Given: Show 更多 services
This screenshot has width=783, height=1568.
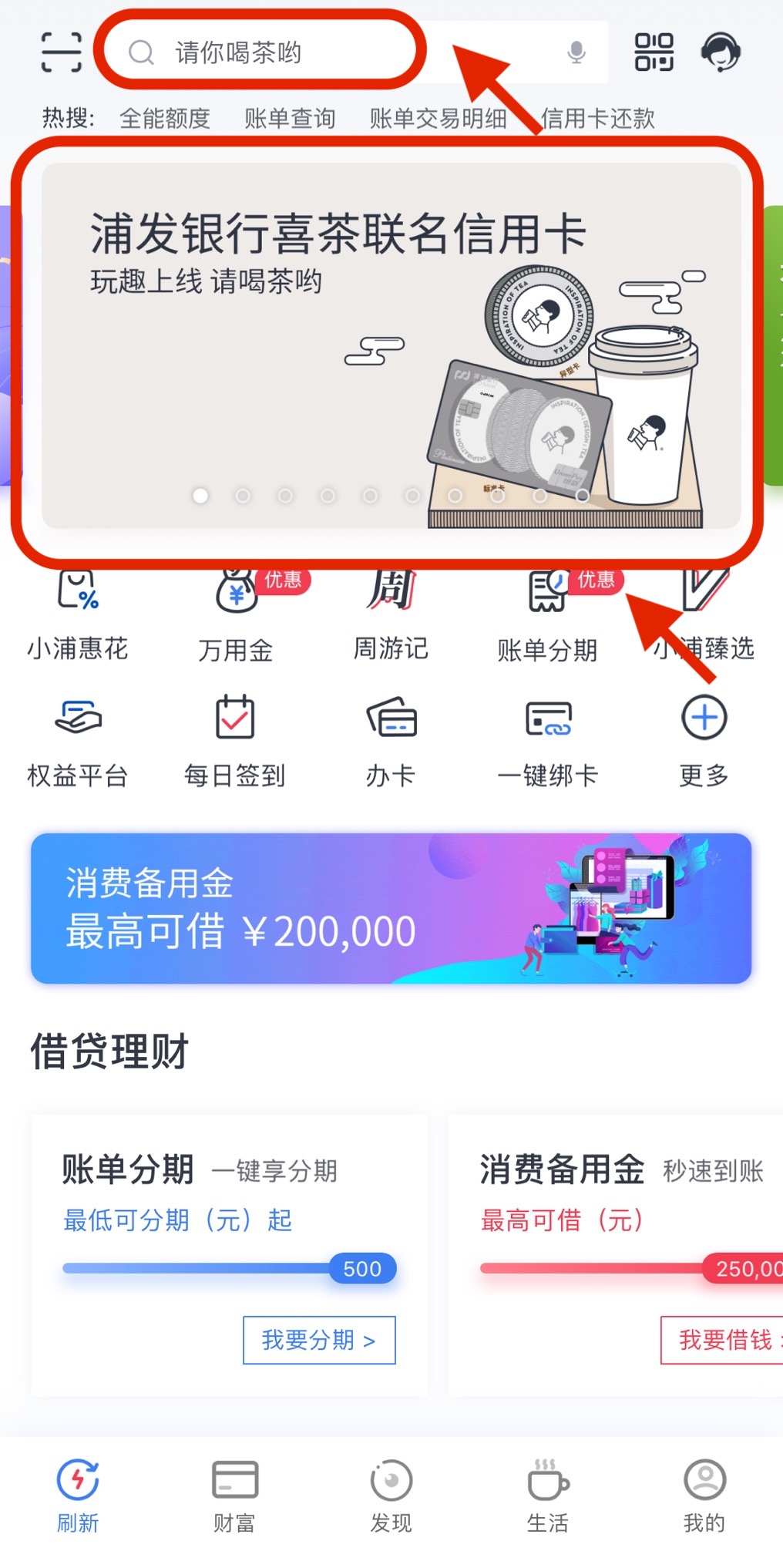Looking at the screenshot, I should [704, 742].
